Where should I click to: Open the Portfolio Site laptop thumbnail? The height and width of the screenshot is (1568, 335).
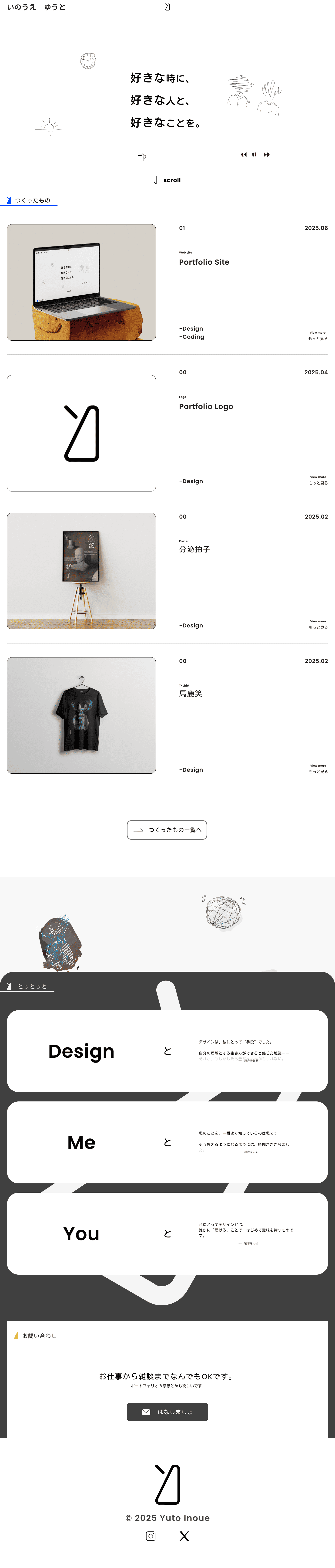click(x=81, y=282)
